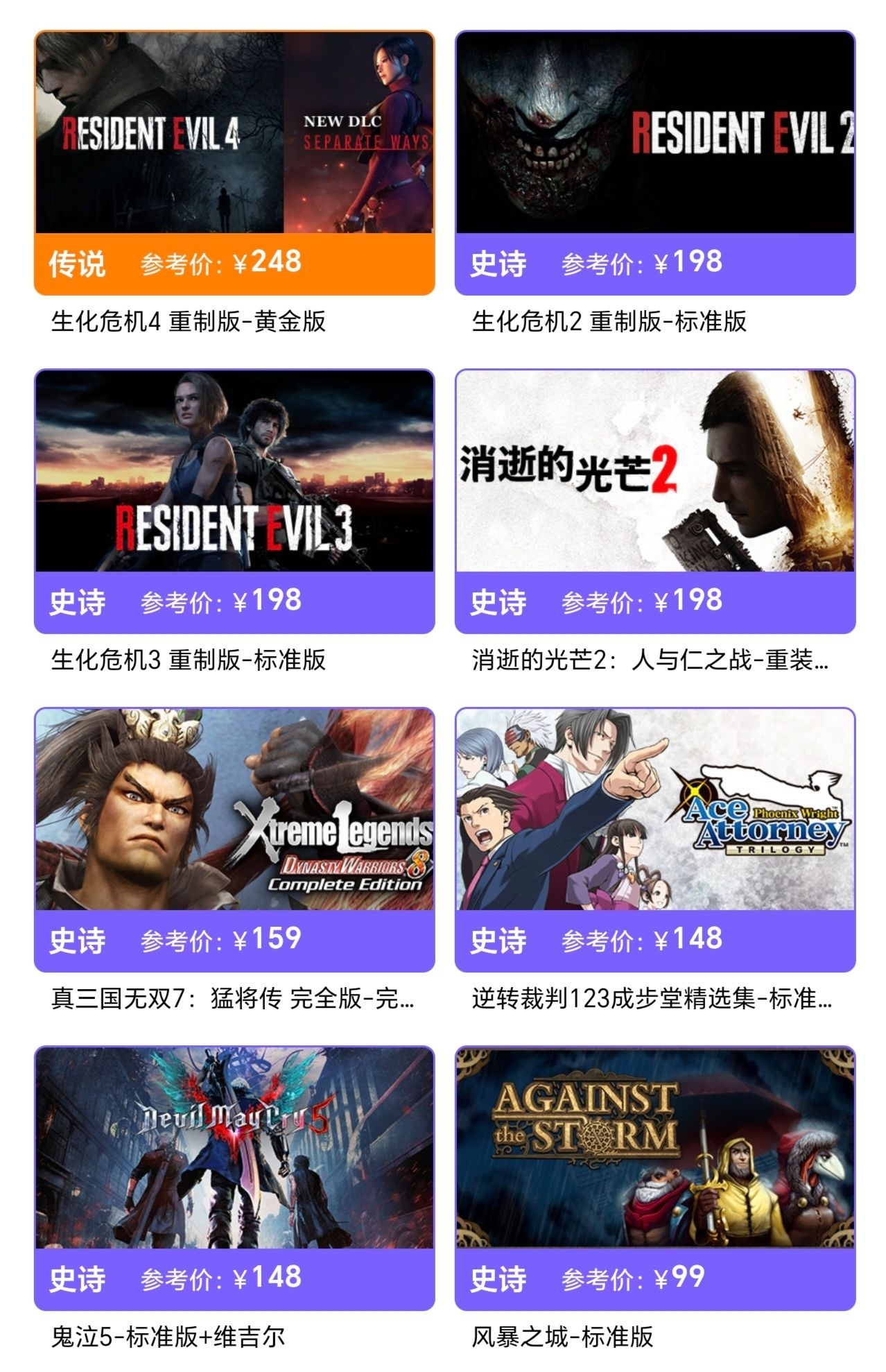The width and height of the screenshot is (886, 1372).
Task: Tap the 真三国无双7: 猛将传 card
Action: point(234,839)
